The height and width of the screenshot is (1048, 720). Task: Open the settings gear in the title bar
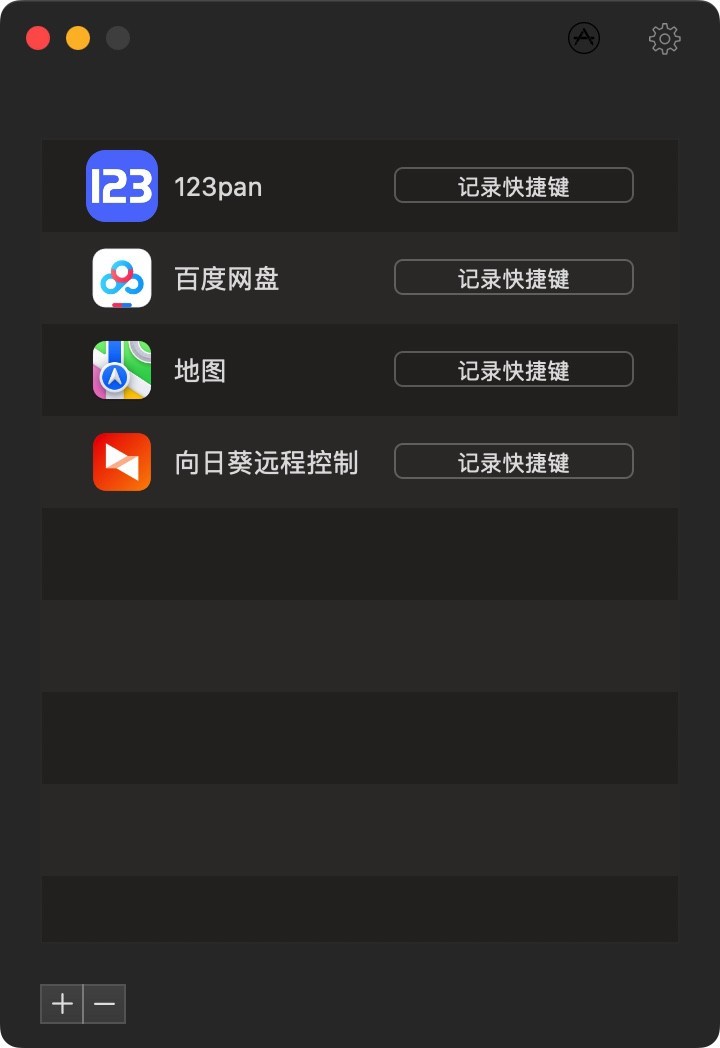click(x=664, y=39)
